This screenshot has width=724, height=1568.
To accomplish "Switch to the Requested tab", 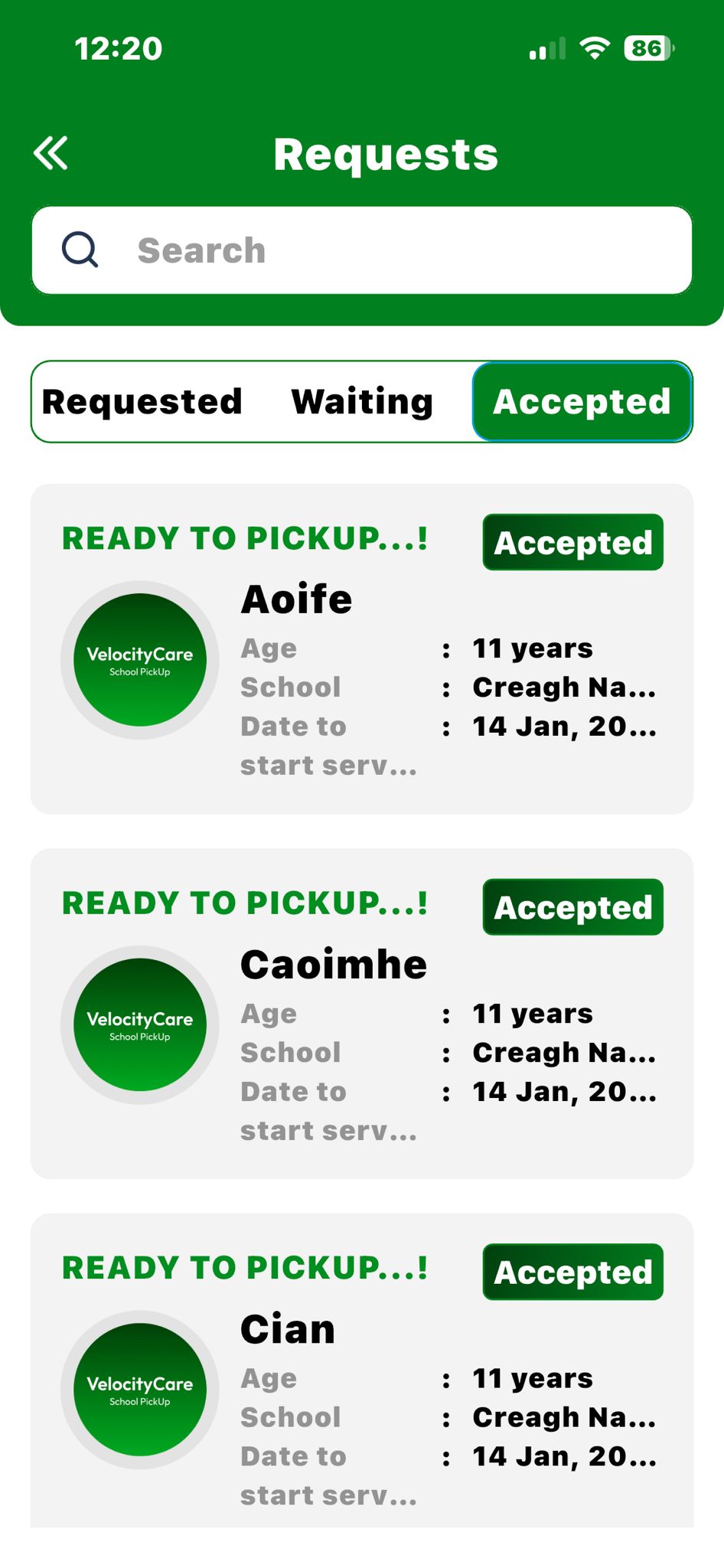I will (x=142, y=400).
